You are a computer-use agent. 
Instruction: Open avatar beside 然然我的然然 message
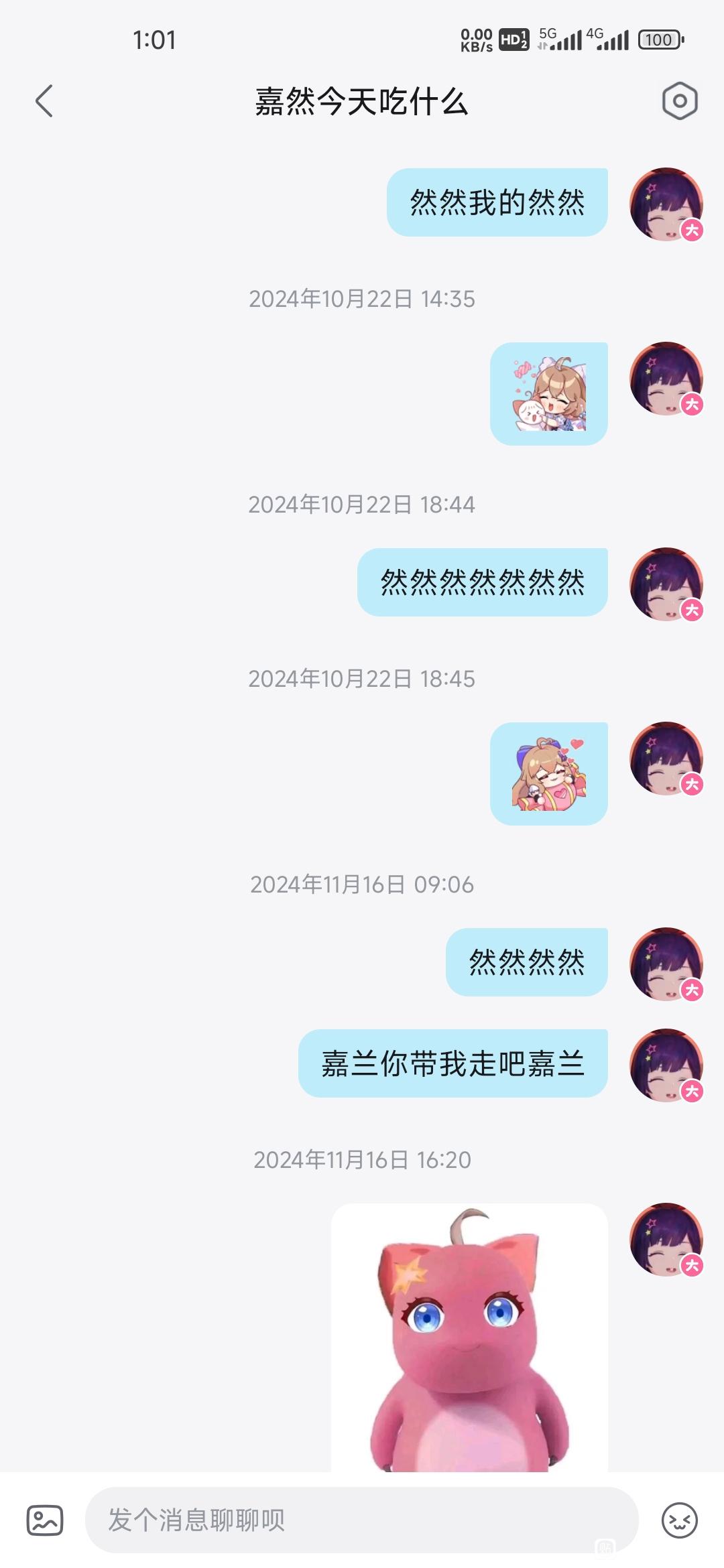click(x=666, y=204)
